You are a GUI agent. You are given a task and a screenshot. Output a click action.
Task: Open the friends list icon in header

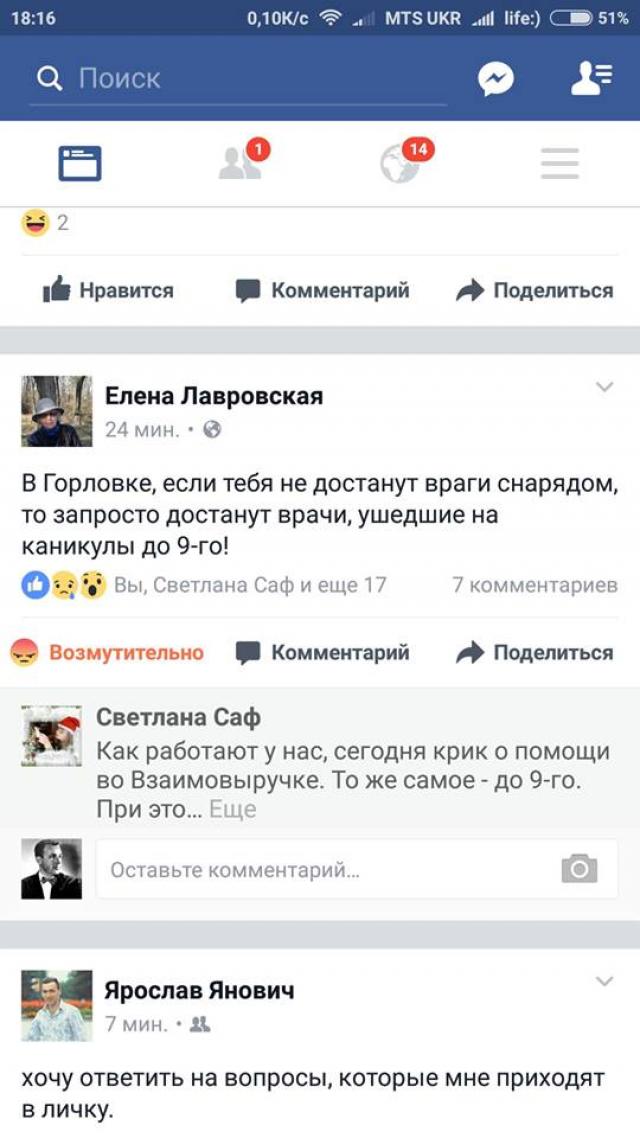click(x=591, y=79)
